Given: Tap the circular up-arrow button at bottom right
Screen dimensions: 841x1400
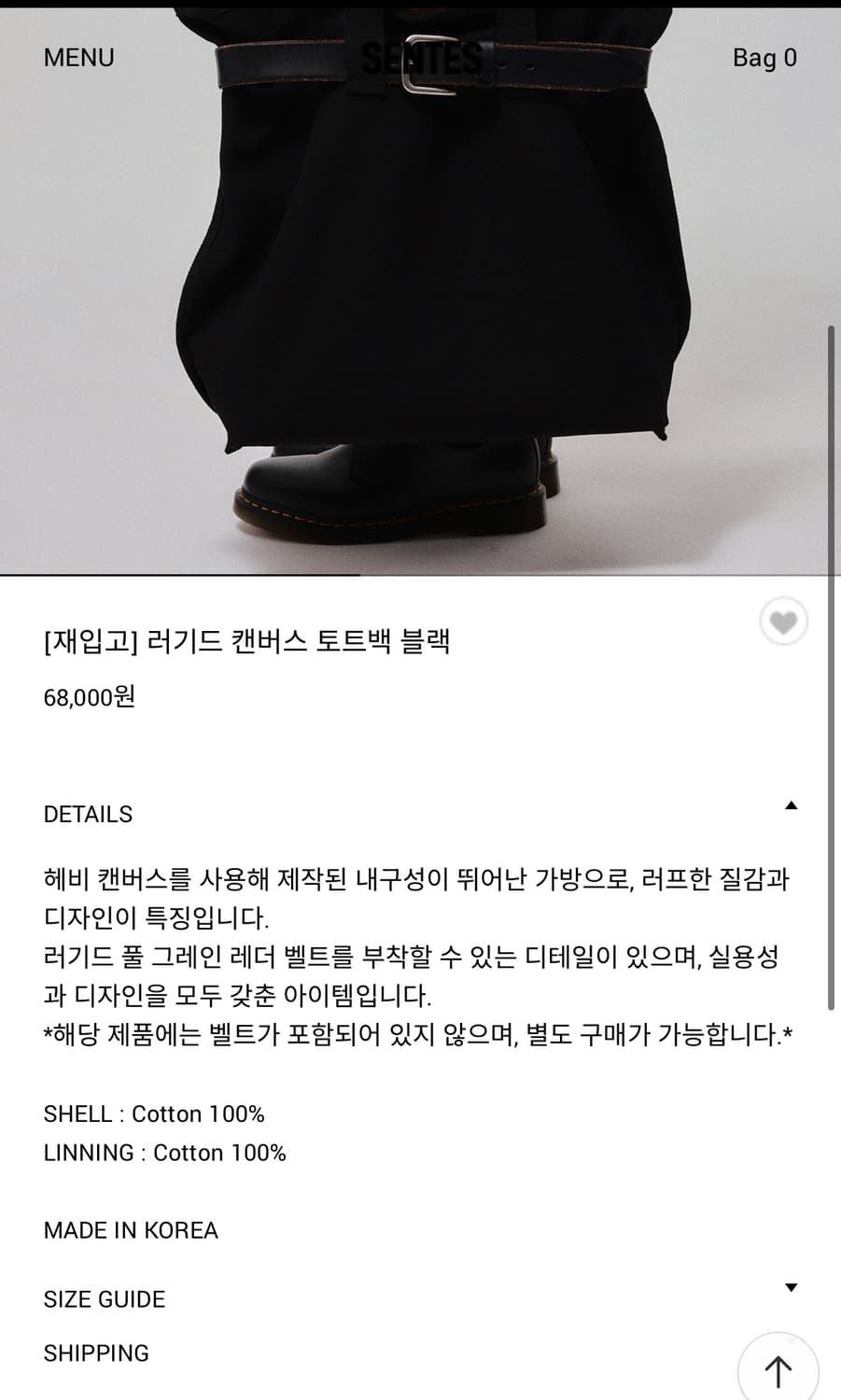Looking at the screenshot, I should click(778, 1368).
